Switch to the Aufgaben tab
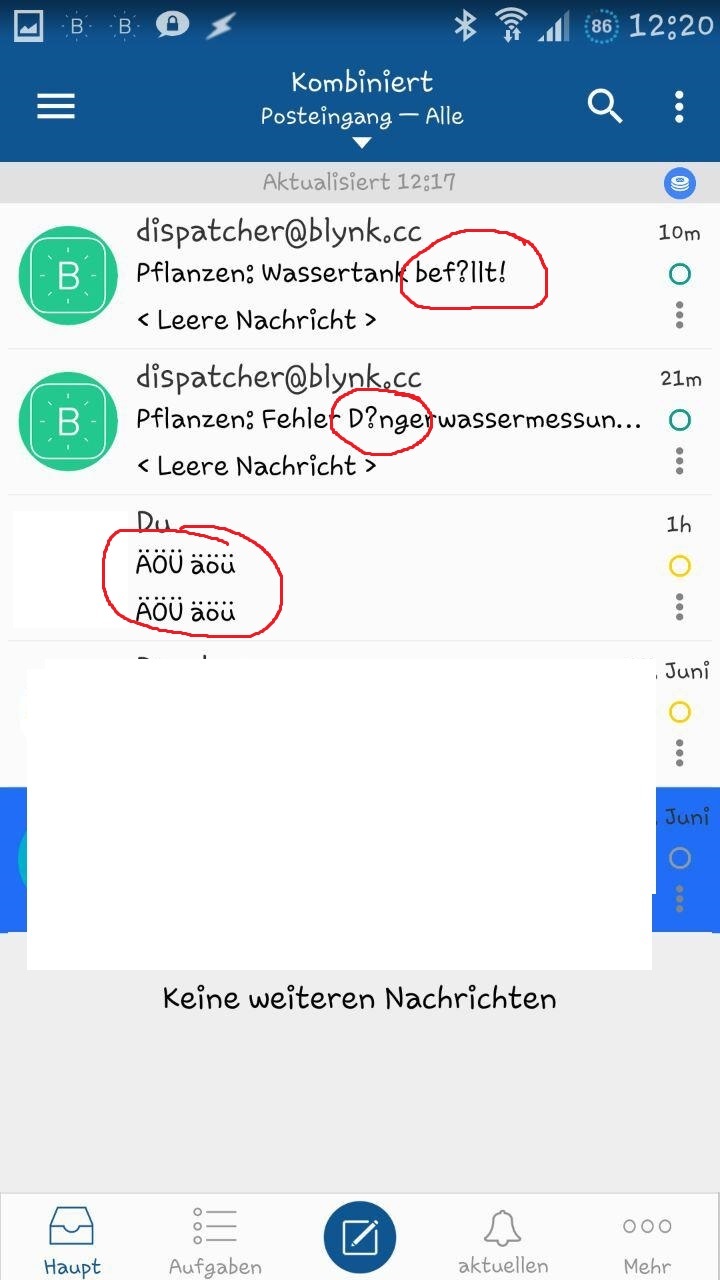Image resolution: width=720 pixels, height=1280 pixels. tap(215, 1240)
